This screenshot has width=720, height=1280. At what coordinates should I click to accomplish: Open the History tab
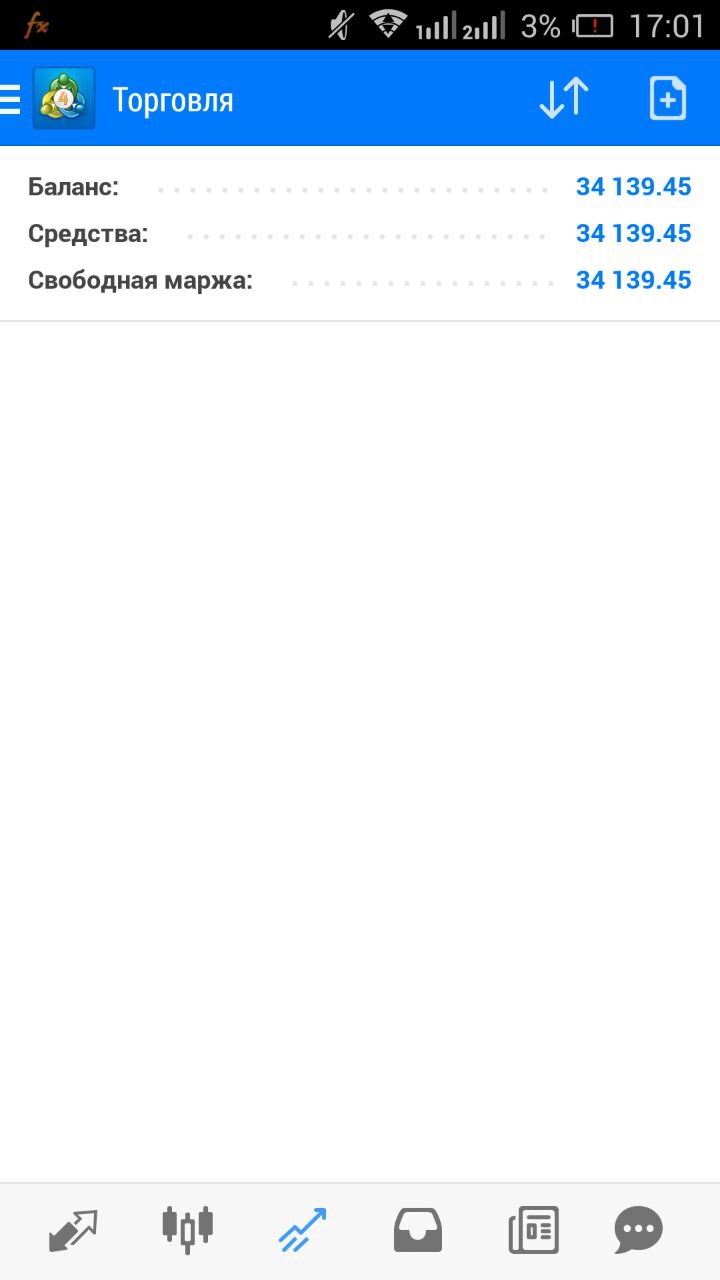(x=418, y=1230)
